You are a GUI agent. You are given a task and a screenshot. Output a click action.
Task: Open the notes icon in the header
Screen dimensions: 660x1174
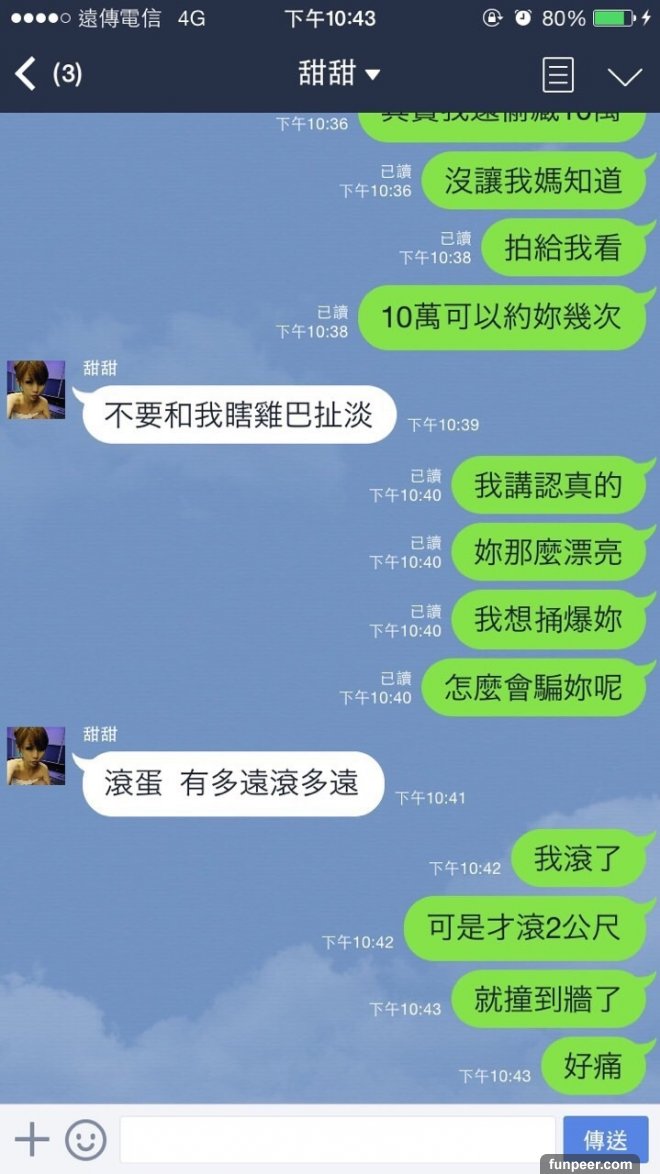click(557, 75)
